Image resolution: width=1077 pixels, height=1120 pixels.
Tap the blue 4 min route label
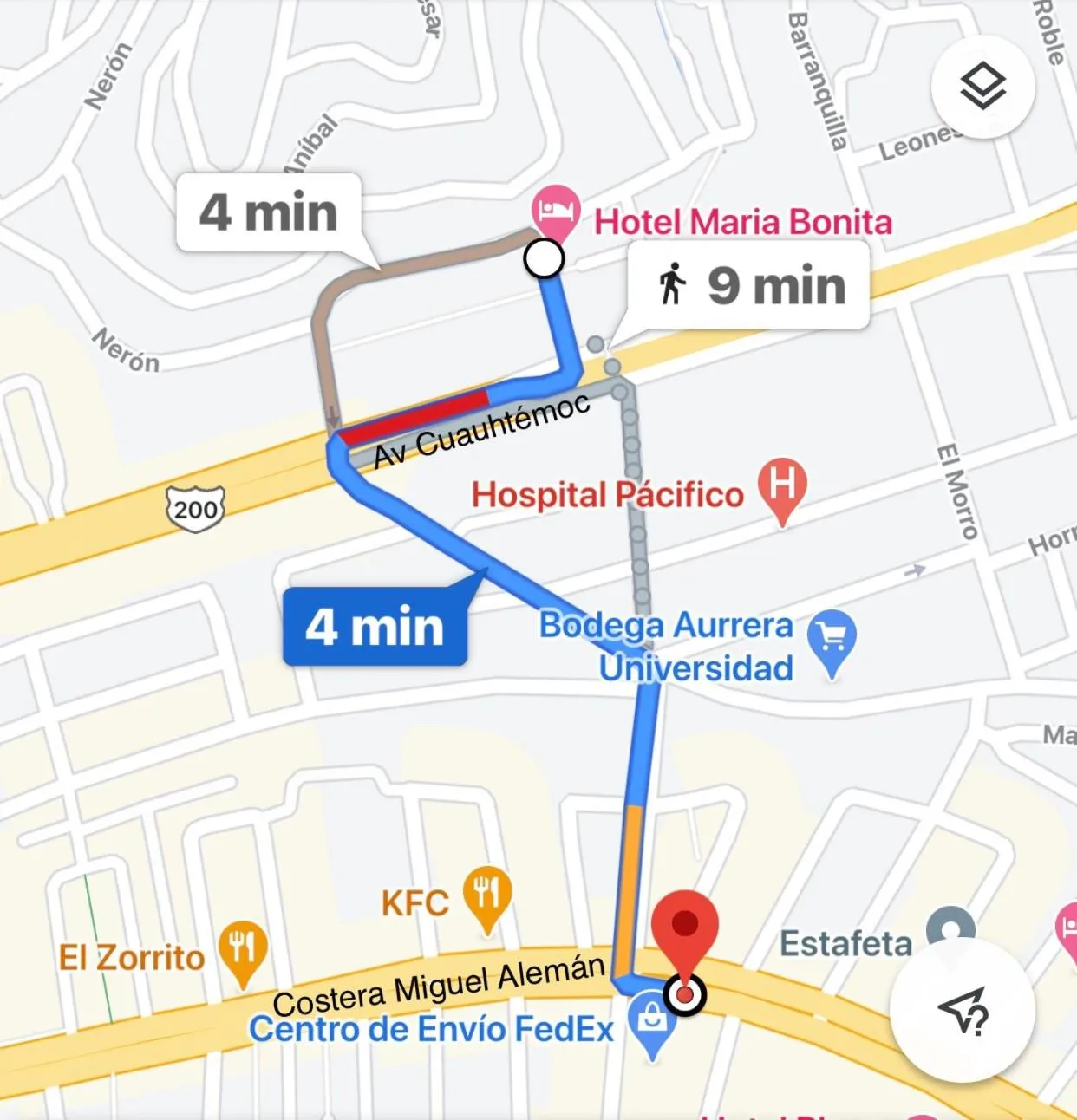tap(375, 627)
